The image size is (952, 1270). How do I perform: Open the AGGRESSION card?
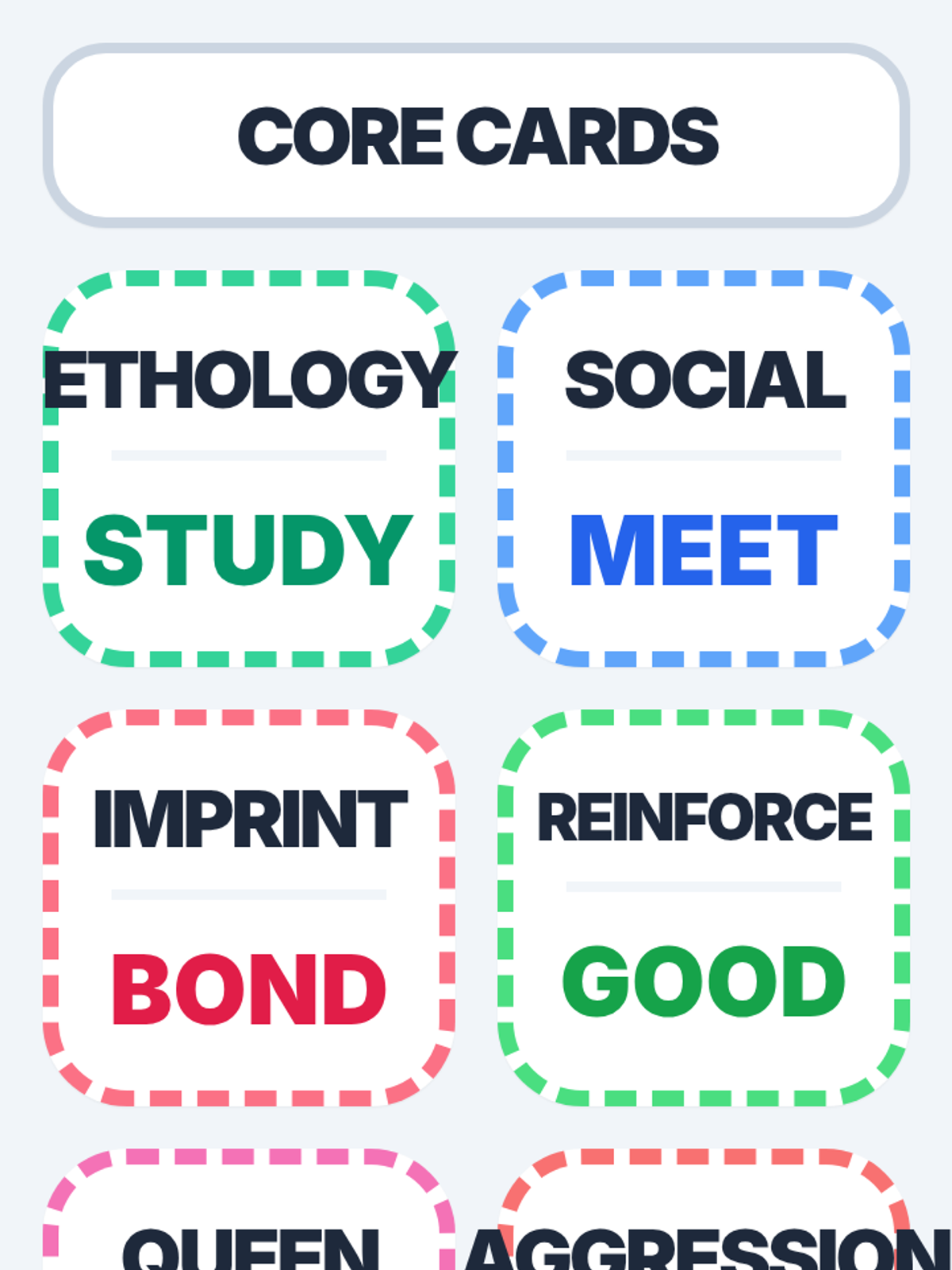(704, 1210)
